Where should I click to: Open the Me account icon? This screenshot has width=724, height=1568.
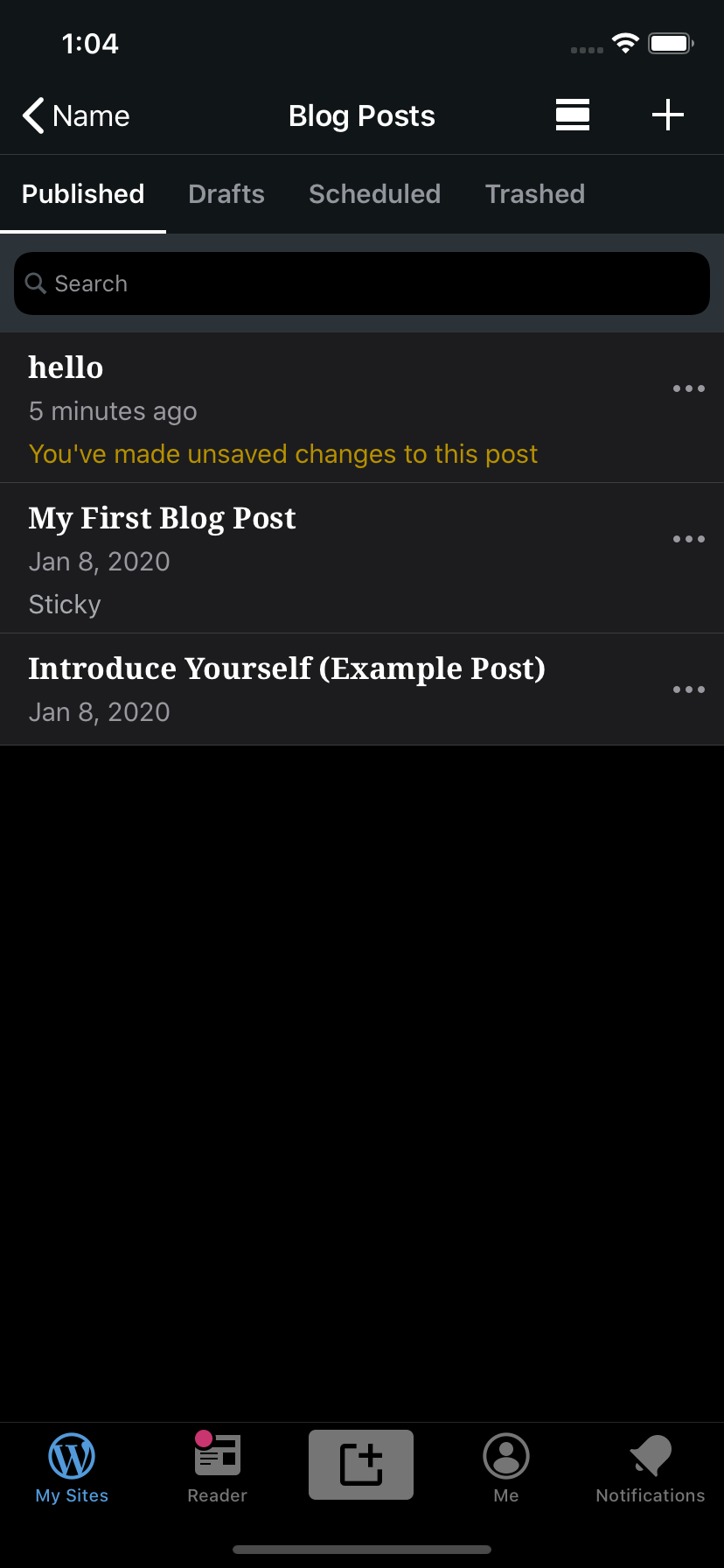(x=505, y=1457)
